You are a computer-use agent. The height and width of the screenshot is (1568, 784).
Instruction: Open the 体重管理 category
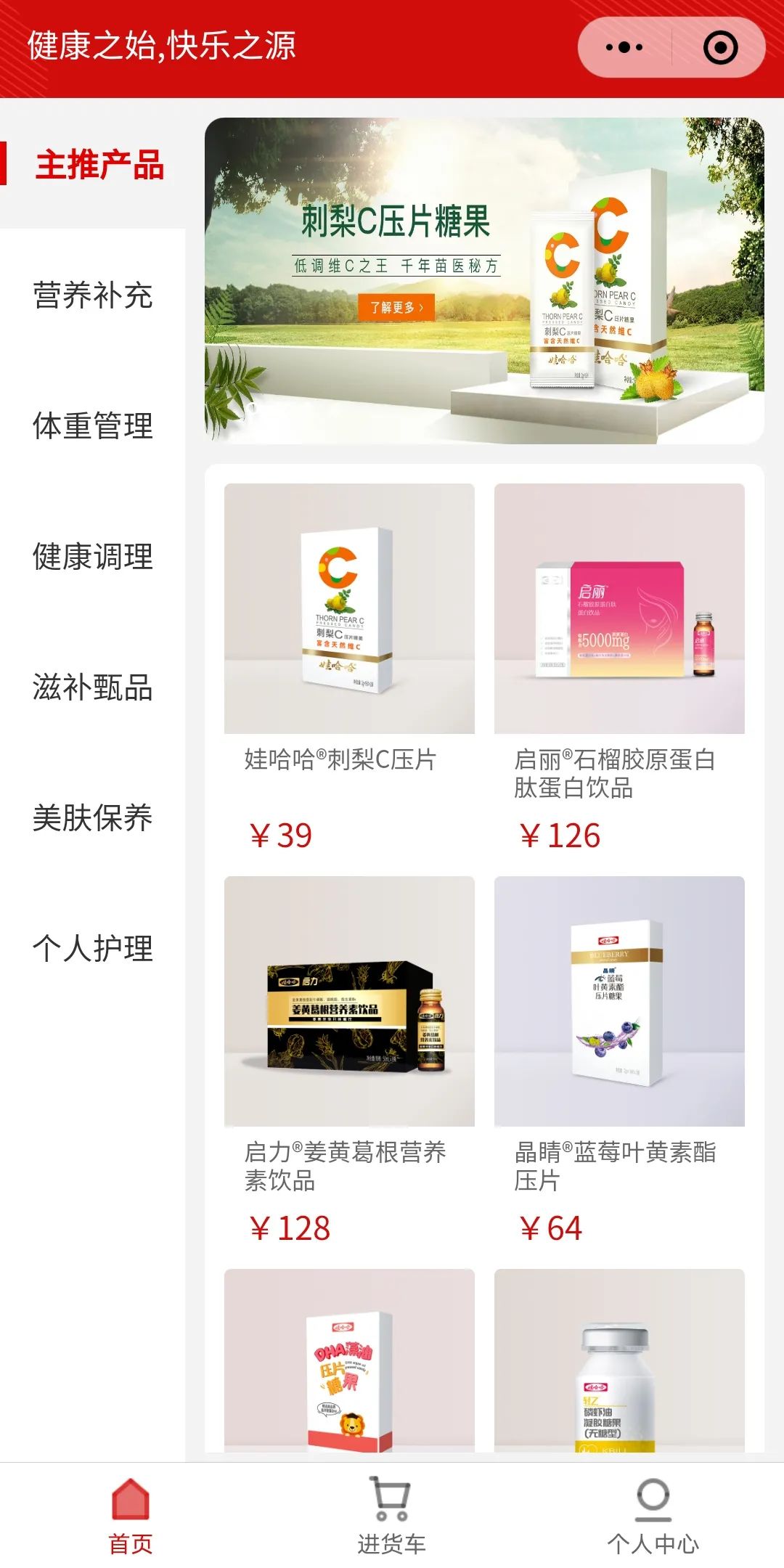coord(93,426)
